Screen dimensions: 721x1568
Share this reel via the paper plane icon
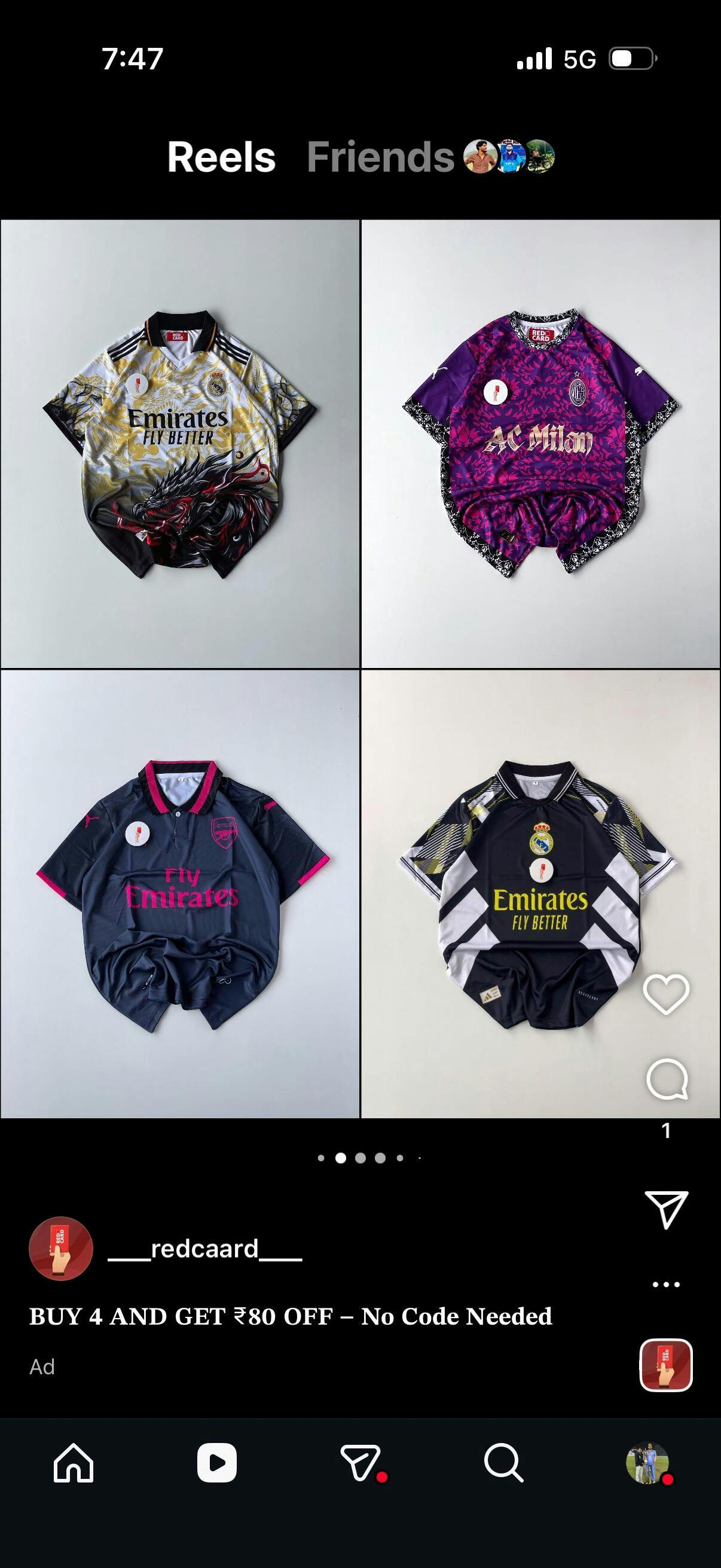[666, 1209]
